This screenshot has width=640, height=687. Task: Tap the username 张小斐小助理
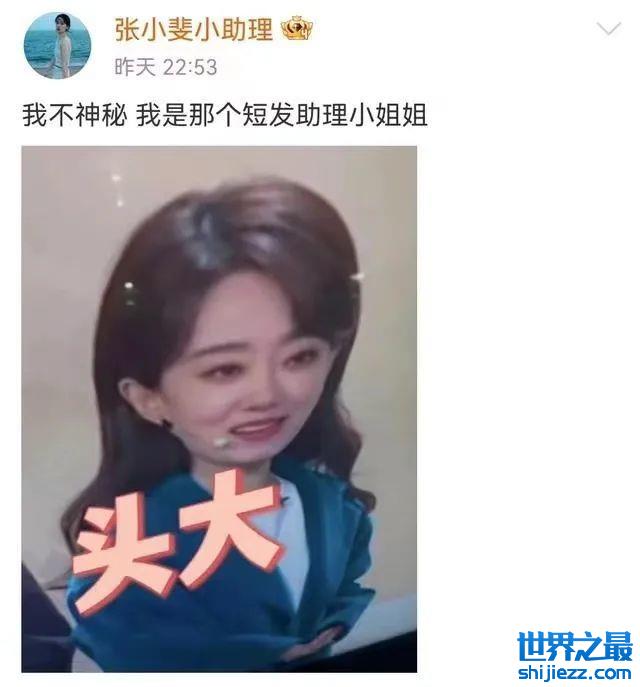[192, 30]
